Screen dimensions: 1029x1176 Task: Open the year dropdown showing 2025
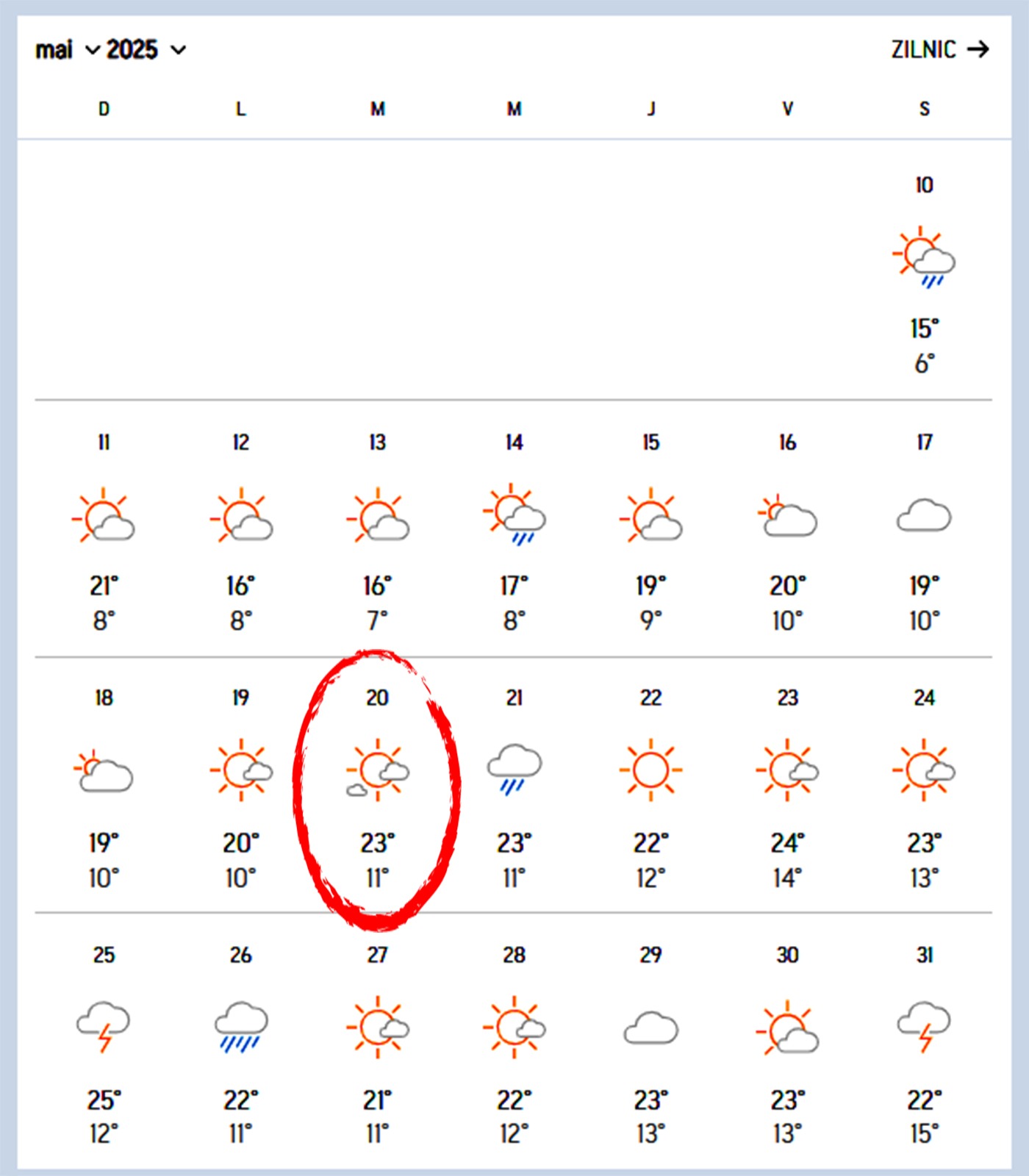point(146,50)
